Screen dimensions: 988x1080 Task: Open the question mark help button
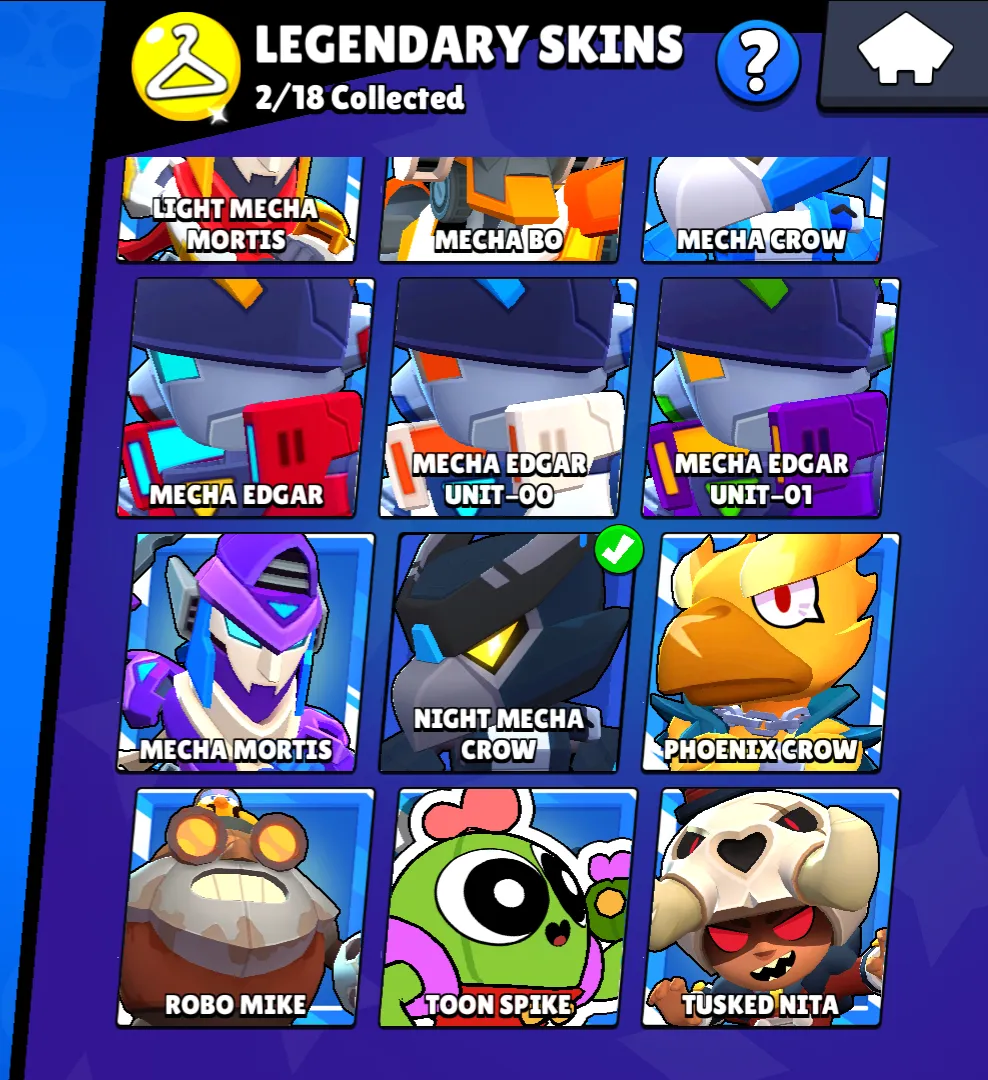coord(757,61)
